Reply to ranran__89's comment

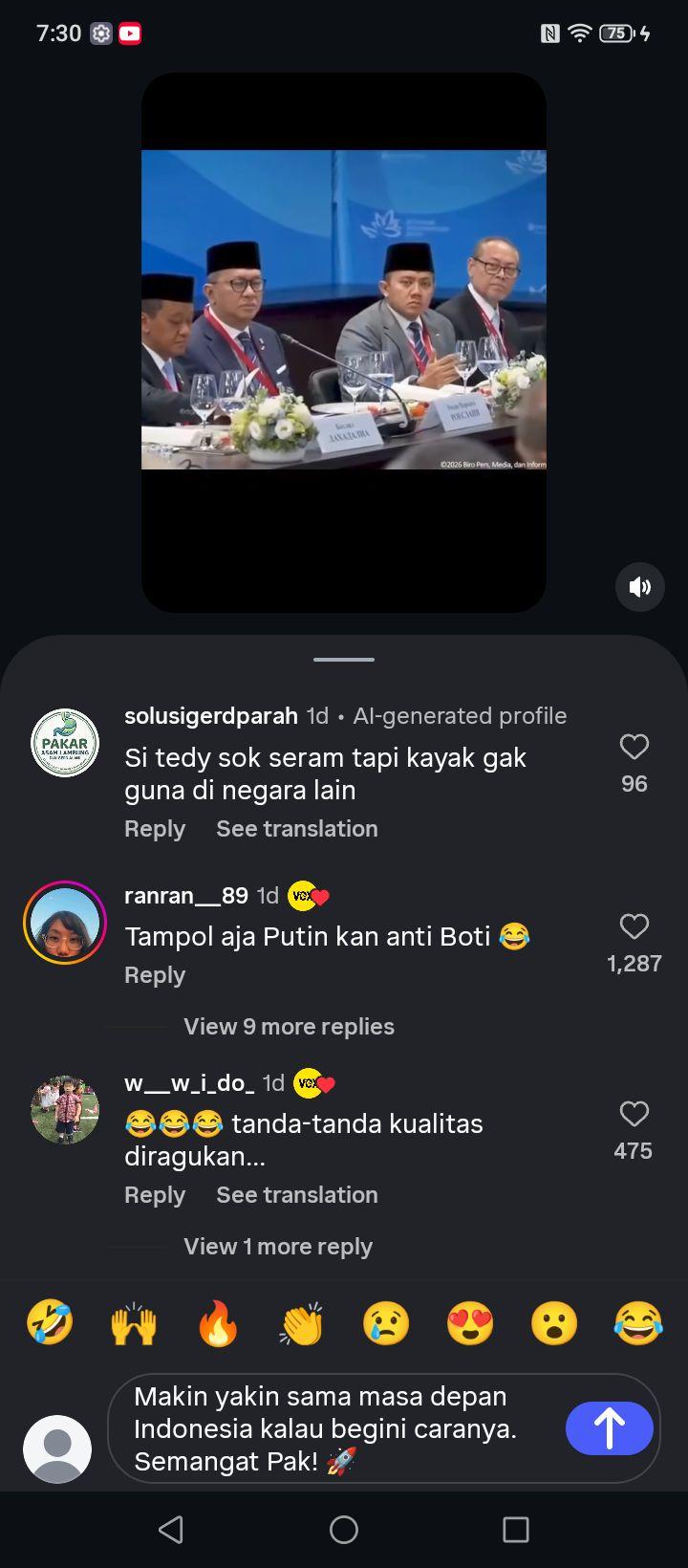point(155,975)
